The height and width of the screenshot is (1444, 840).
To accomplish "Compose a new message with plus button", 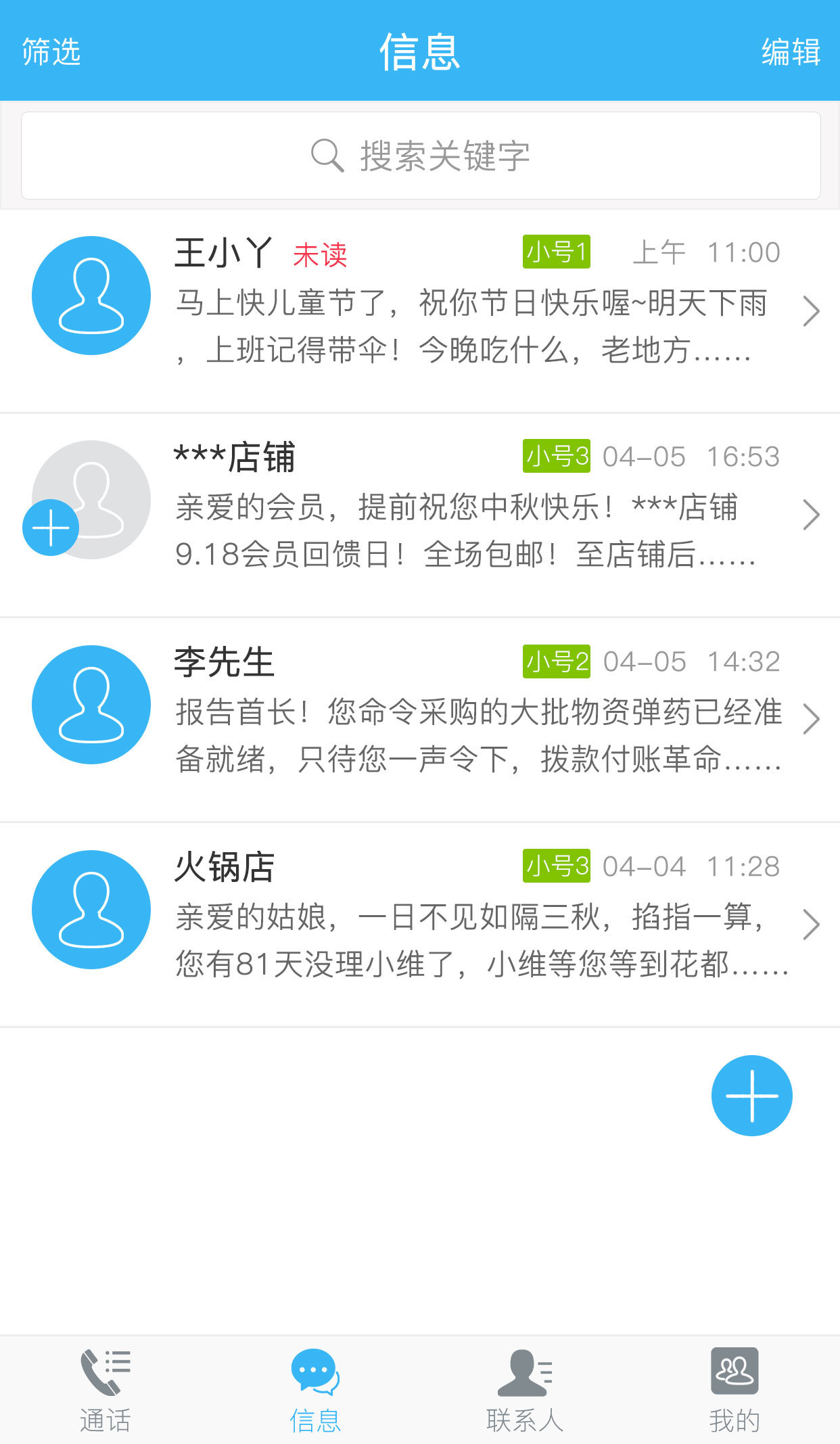I will pyautogui.click(x=751, y=1095).
